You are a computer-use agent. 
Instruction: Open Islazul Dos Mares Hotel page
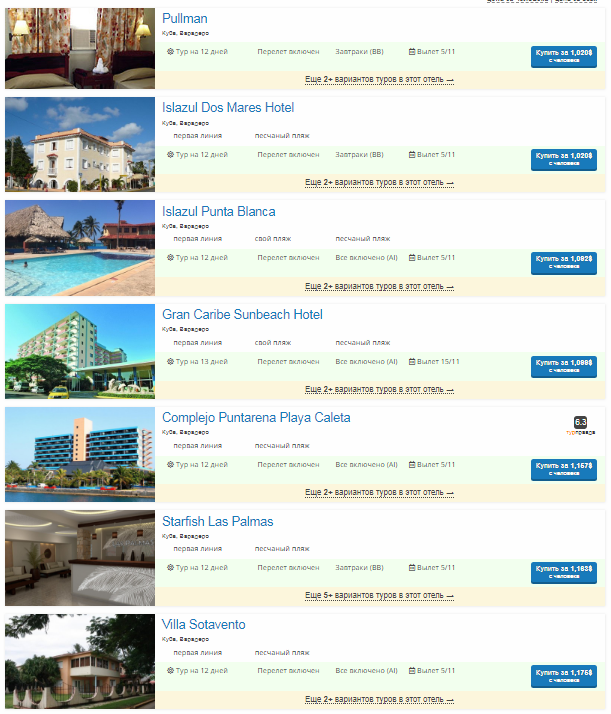228,108
